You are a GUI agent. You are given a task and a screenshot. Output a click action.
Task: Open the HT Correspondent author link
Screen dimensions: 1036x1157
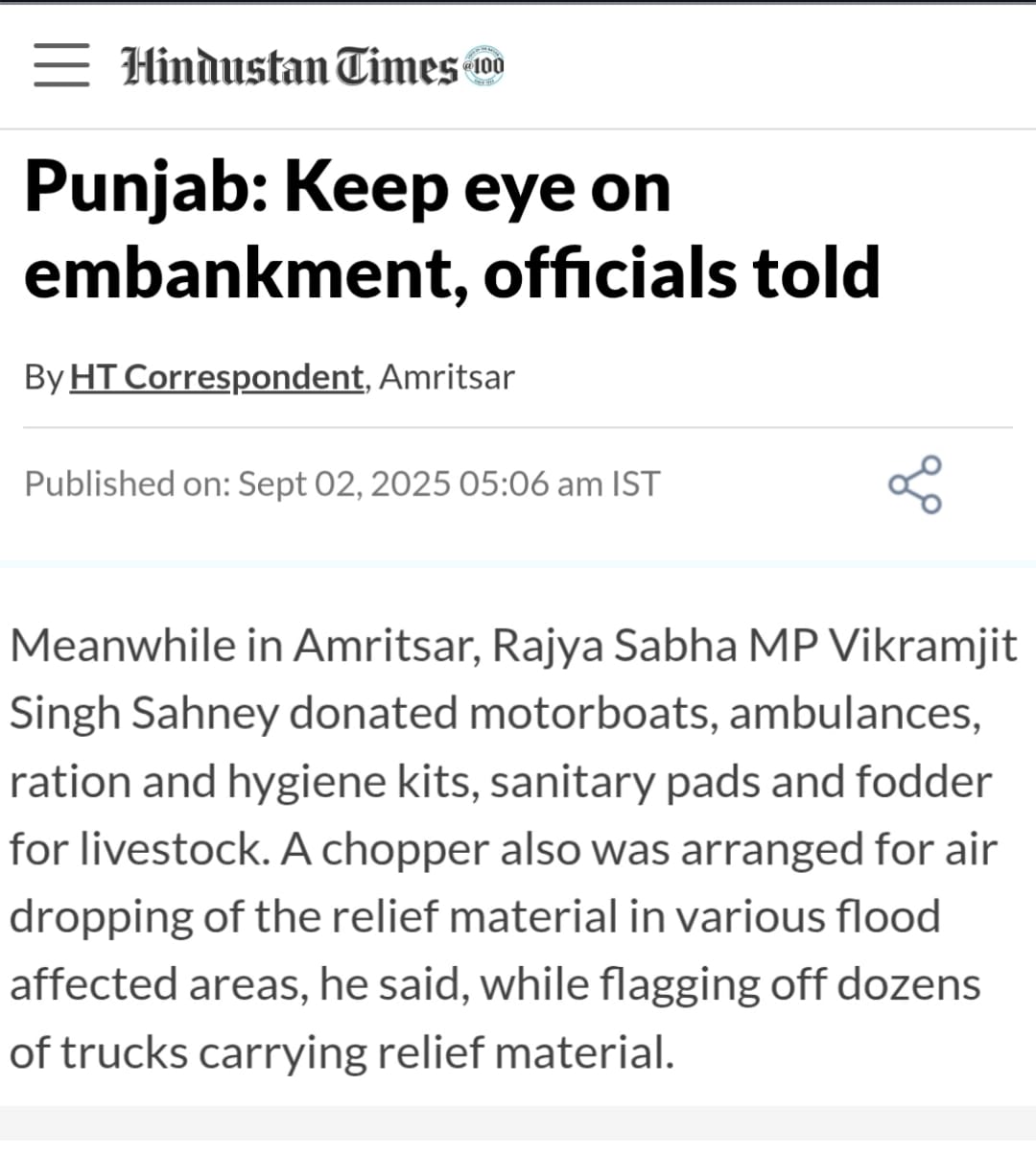pyautogui.click(x=217, y=377)
